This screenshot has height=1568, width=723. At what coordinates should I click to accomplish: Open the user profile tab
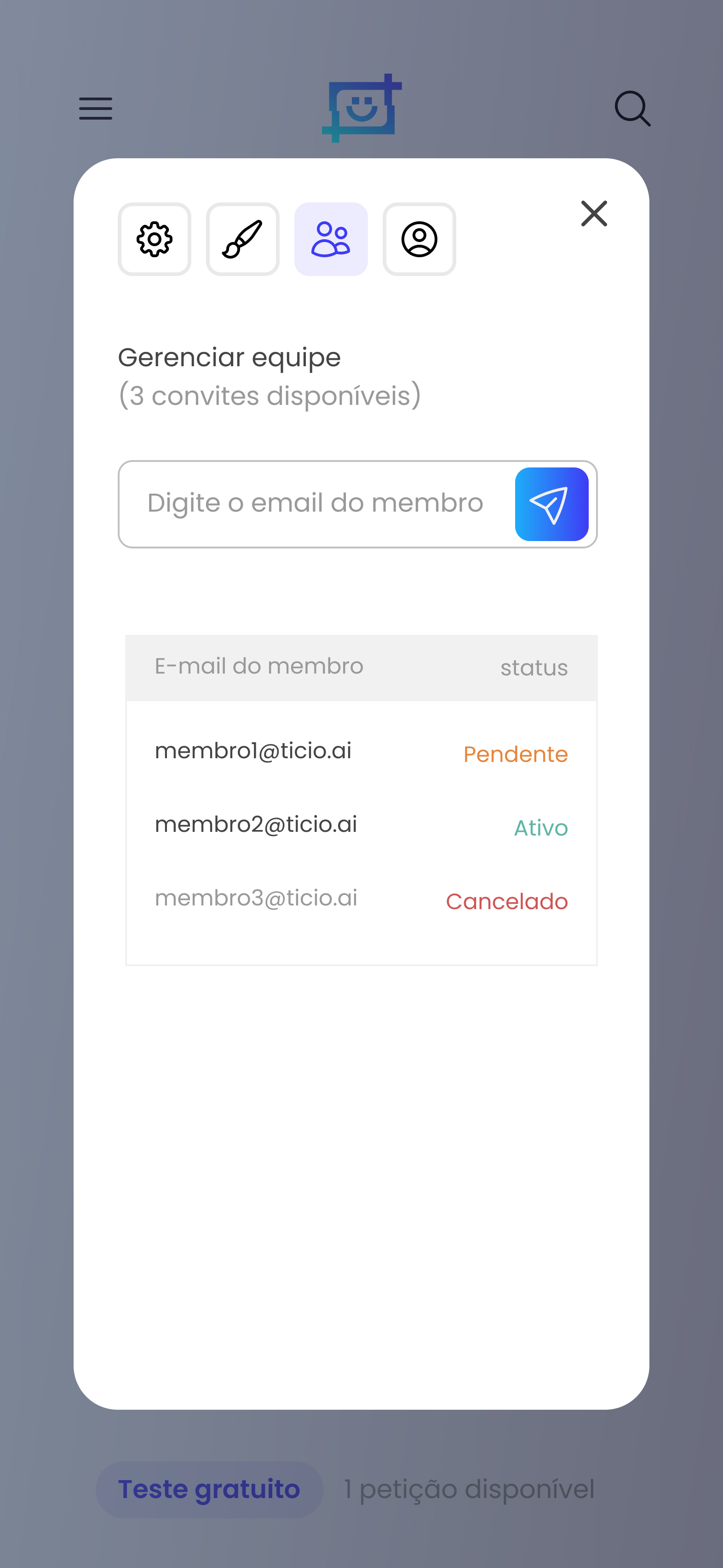(x=419, y=239)
